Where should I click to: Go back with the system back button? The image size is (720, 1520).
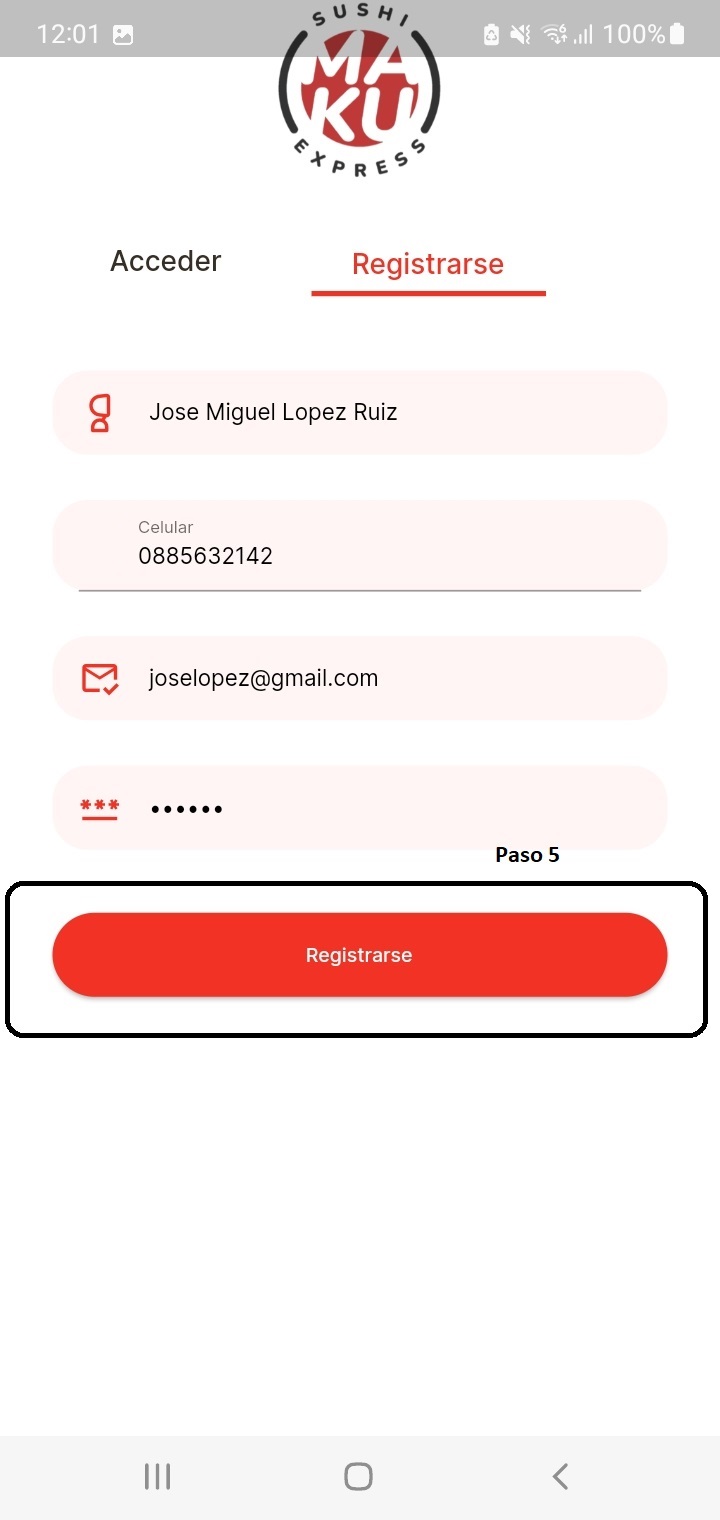pos(560,1476)
